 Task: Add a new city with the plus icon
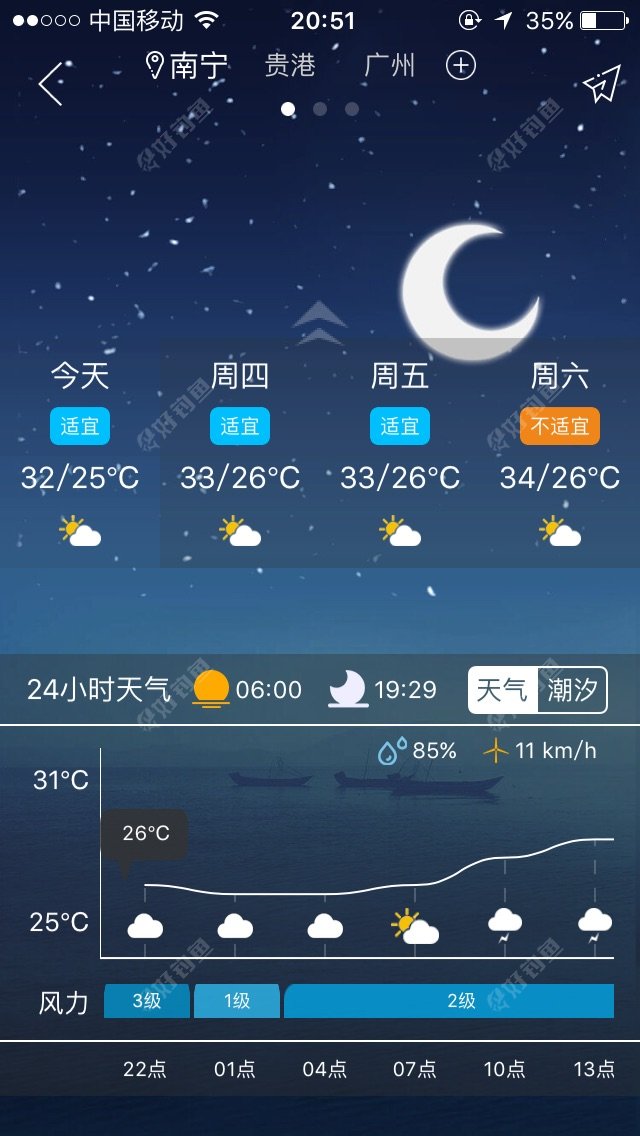(460, 66)
